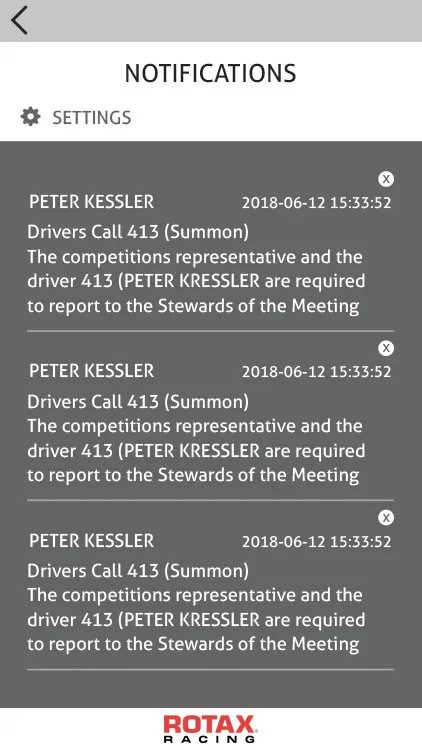This screenshot has width=422, height=750.
Task: Go back using the top-left arrow
Action: (19, 21)
